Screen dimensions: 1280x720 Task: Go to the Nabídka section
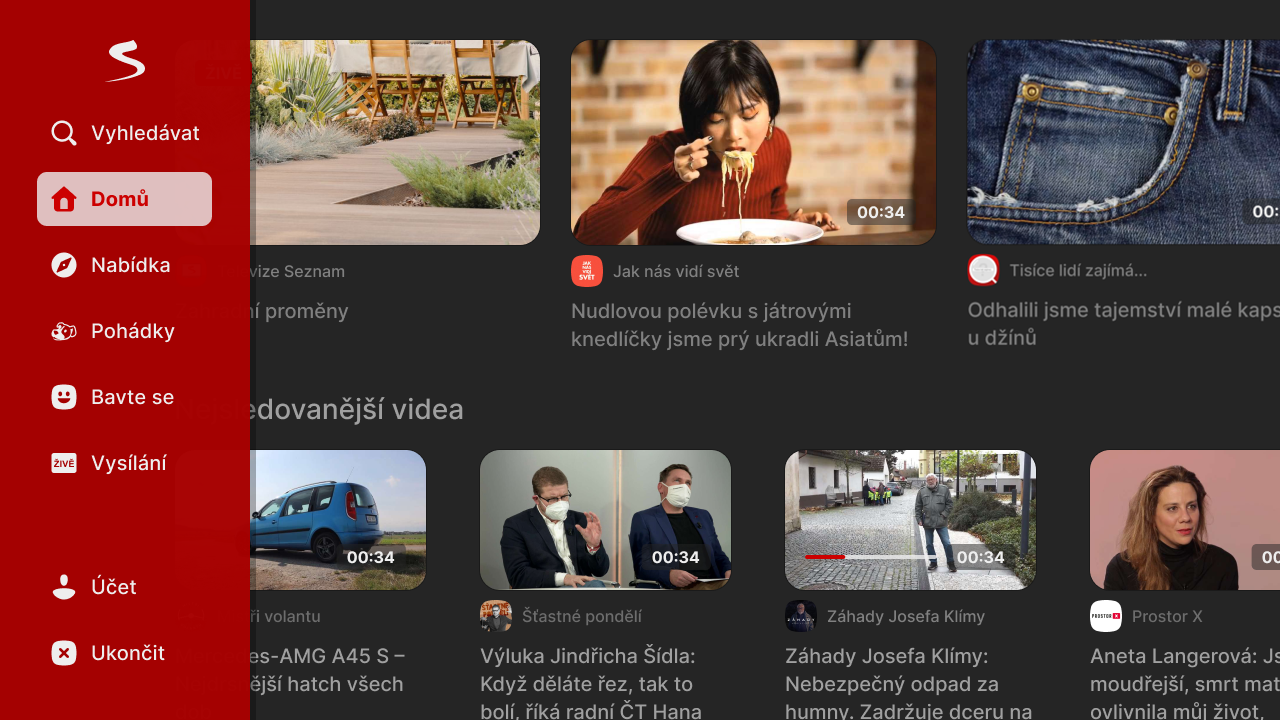click(x=125, y=265)
